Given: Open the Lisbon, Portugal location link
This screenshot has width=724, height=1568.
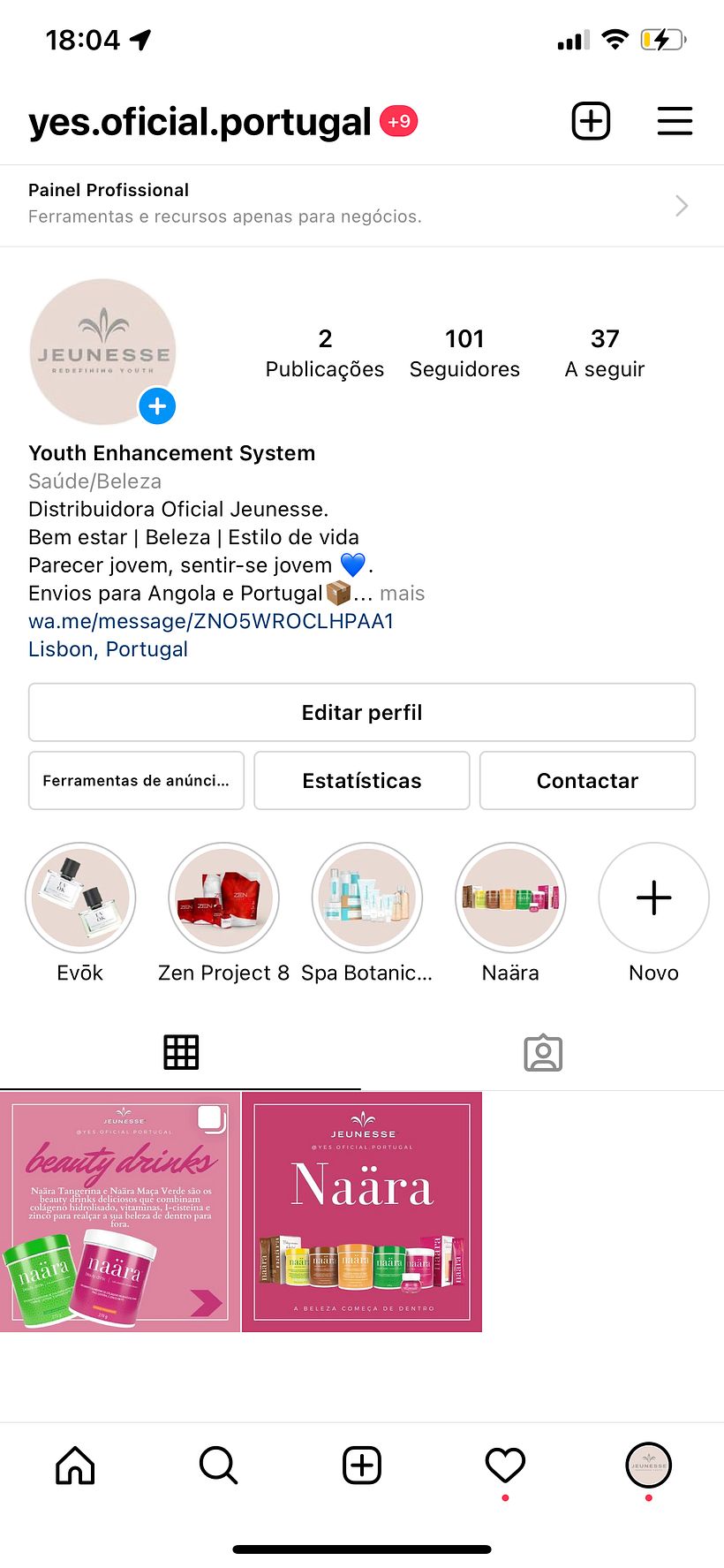Looking at the screenshot, I should click(x=108, y=649).
